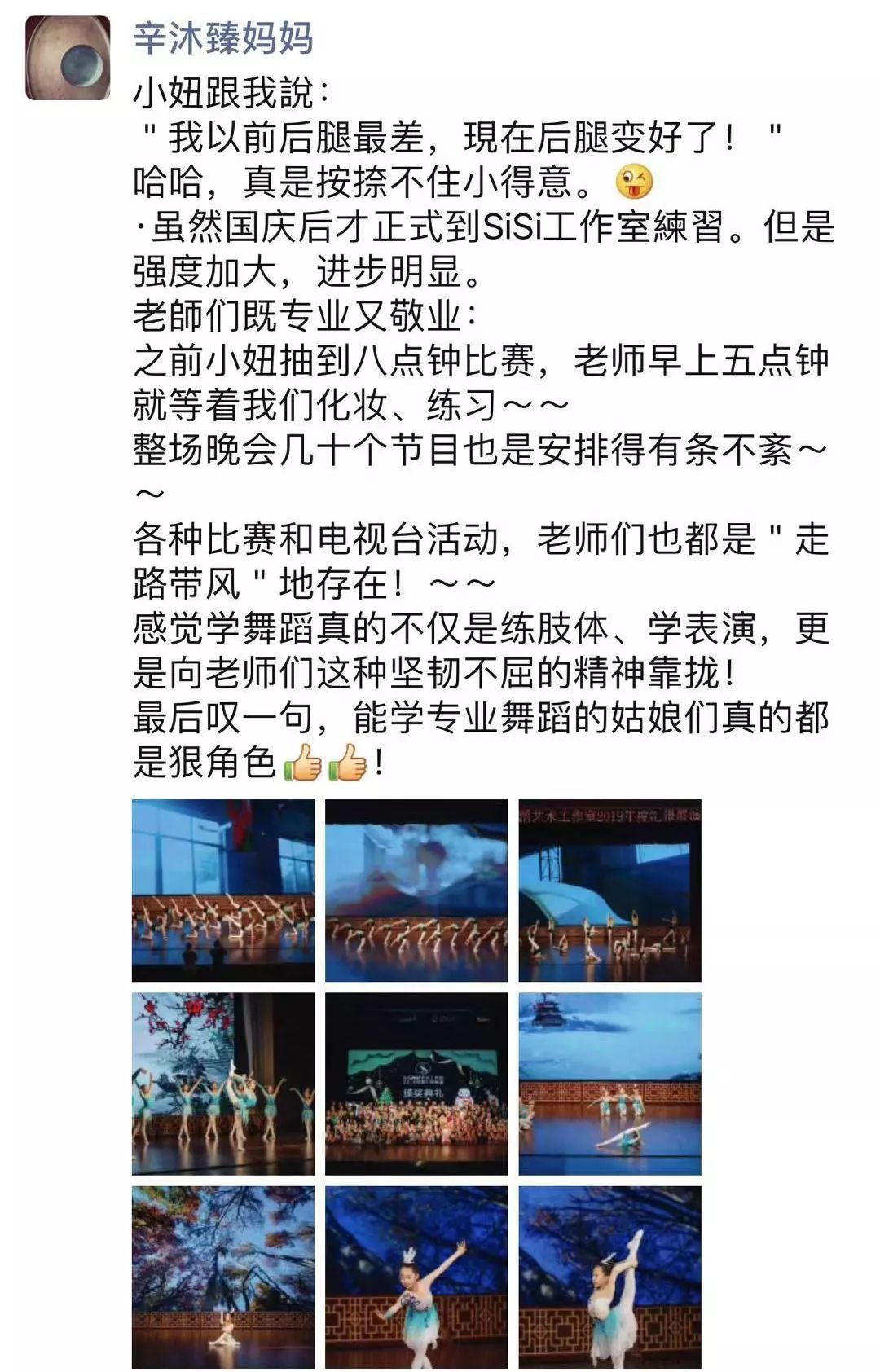This screenshot has width=880, height=1372.
Task: Open the photo of solo dancer under tree
Action: [x=222, y=1276]
